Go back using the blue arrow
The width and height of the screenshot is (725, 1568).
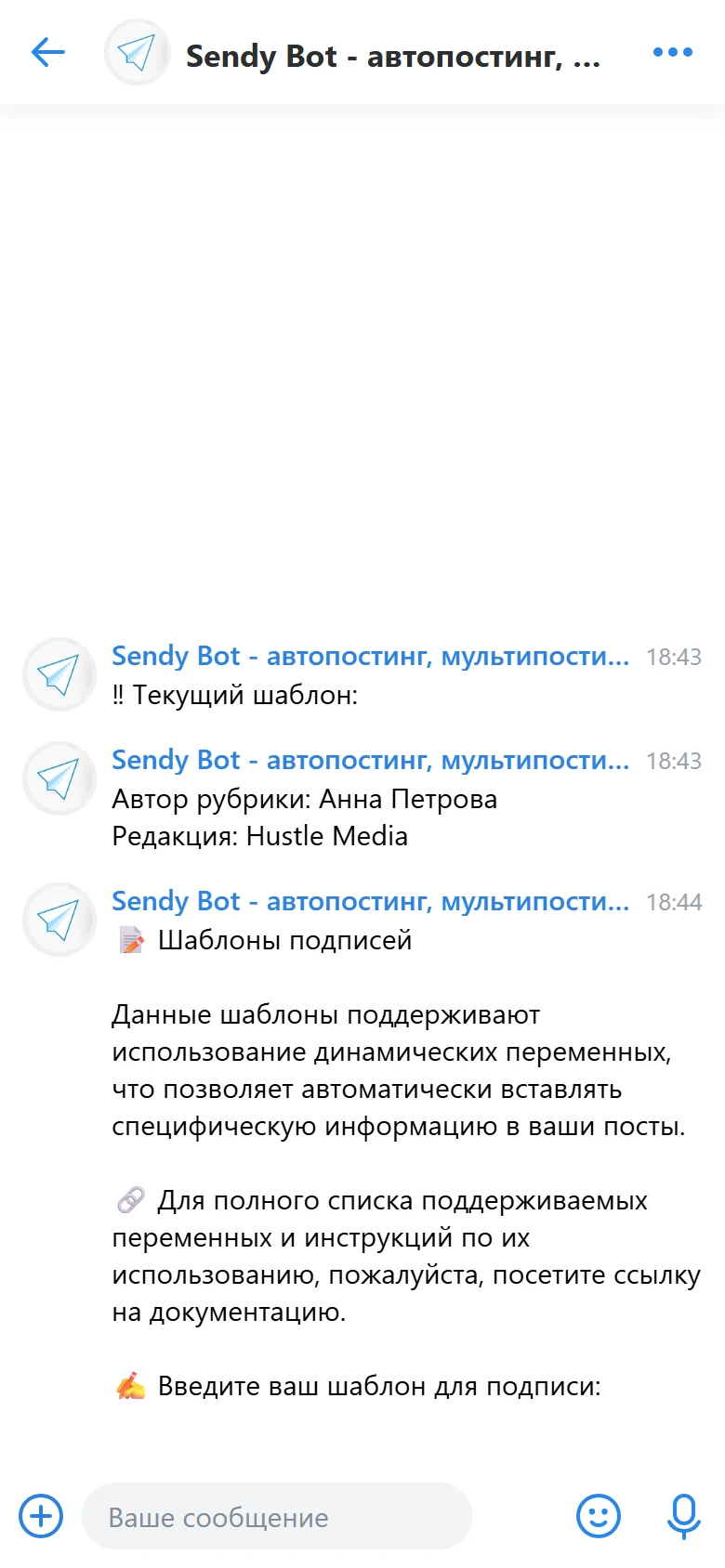(46, 53)
